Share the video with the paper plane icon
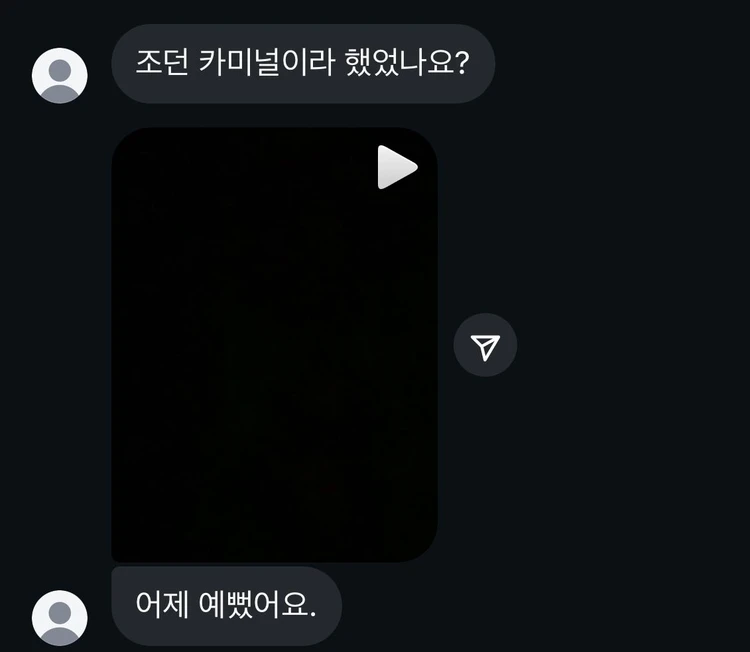Viewport: 750px width, 652px height. [485, 346]
